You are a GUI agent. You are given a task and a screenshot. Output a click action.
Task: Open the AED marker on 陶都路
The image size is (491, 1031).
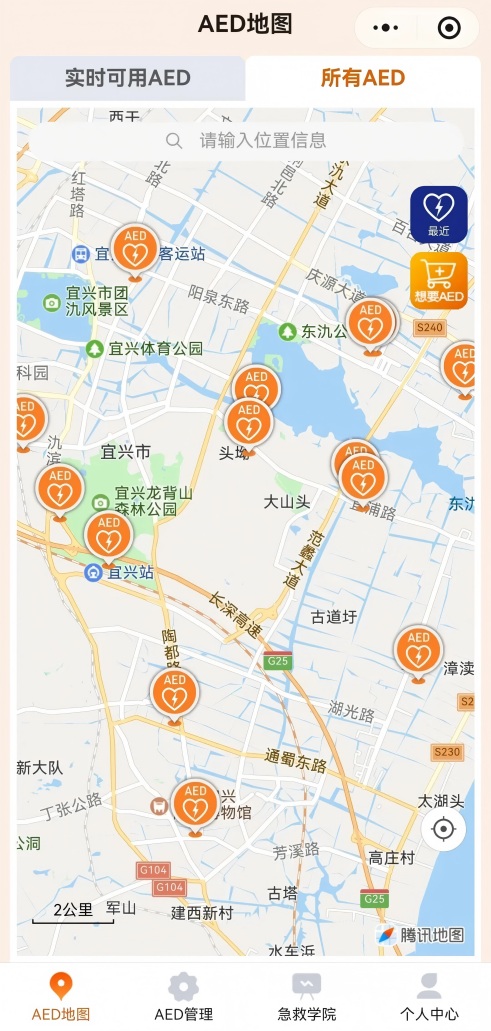coord(174,696)
